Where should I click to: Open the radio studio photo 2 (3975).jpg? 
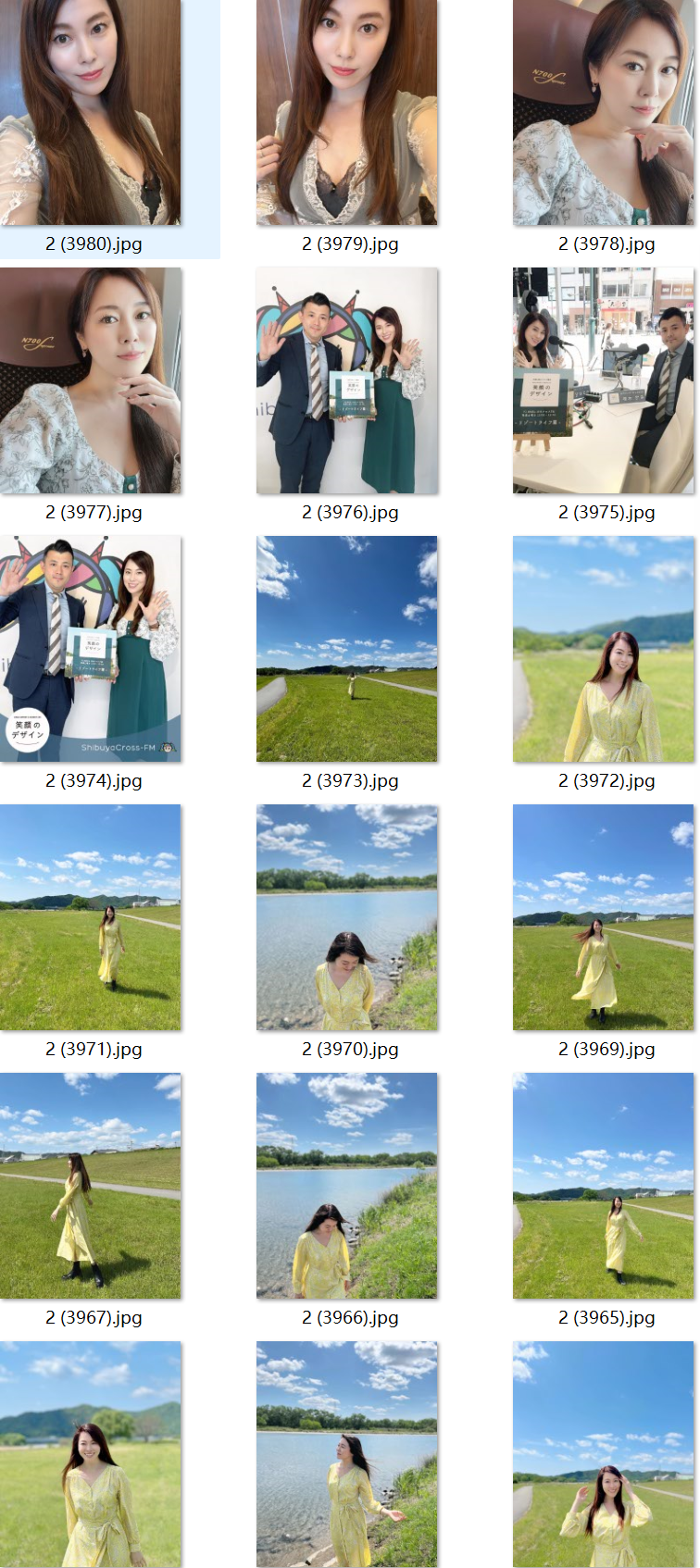pos(604,380)
